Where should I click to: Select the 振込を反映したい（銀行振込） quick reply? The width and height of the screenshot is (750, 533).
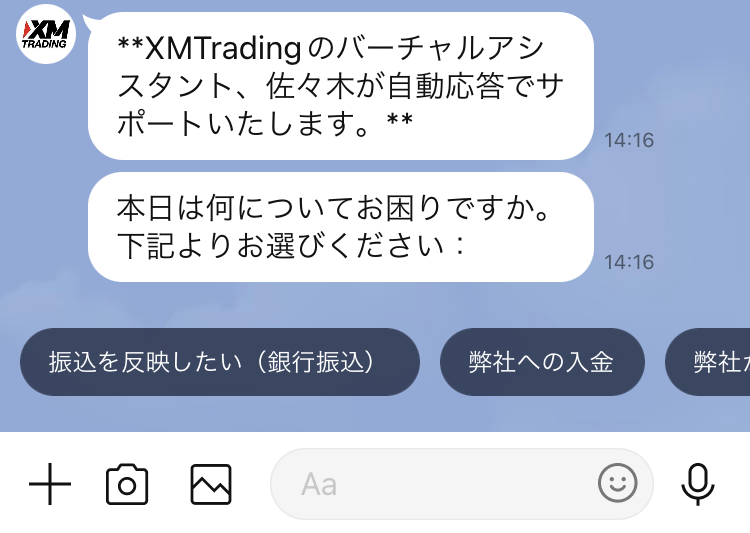click(219, 362)
